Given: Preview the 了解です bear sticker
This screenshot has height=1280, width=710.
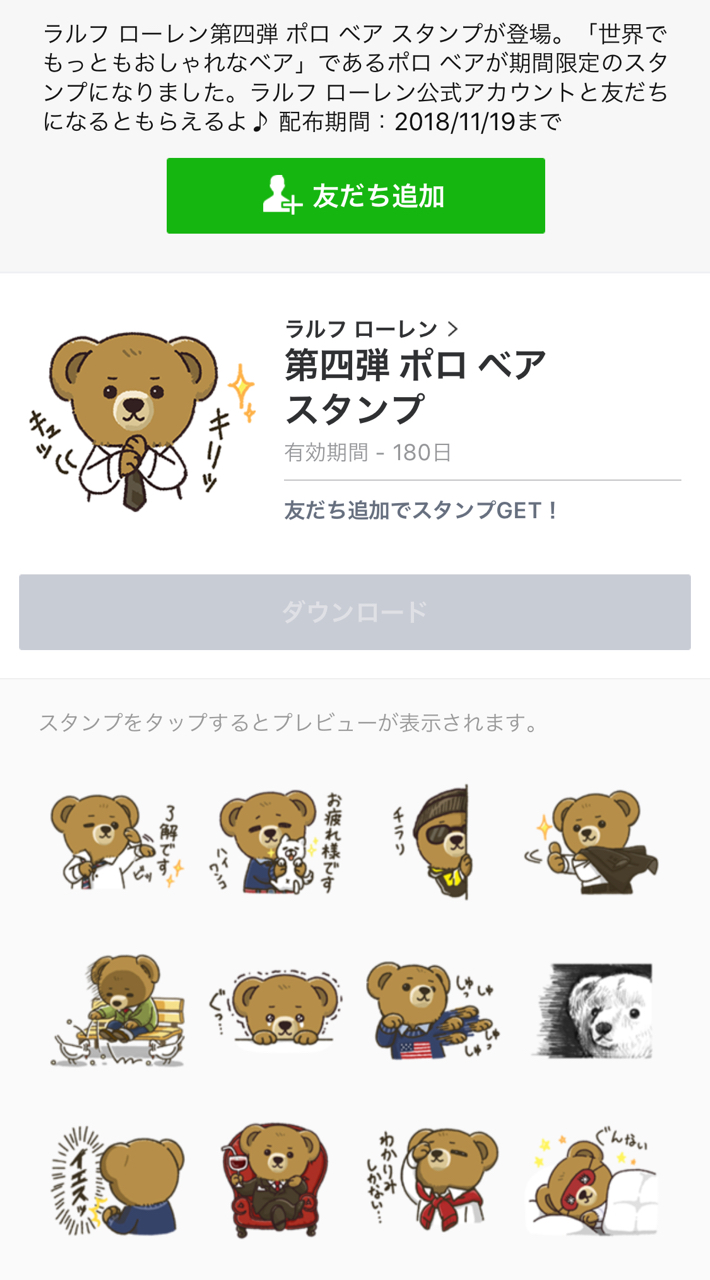Looking at the screenshot, I should pyautogui.click(x=117, y=841).
